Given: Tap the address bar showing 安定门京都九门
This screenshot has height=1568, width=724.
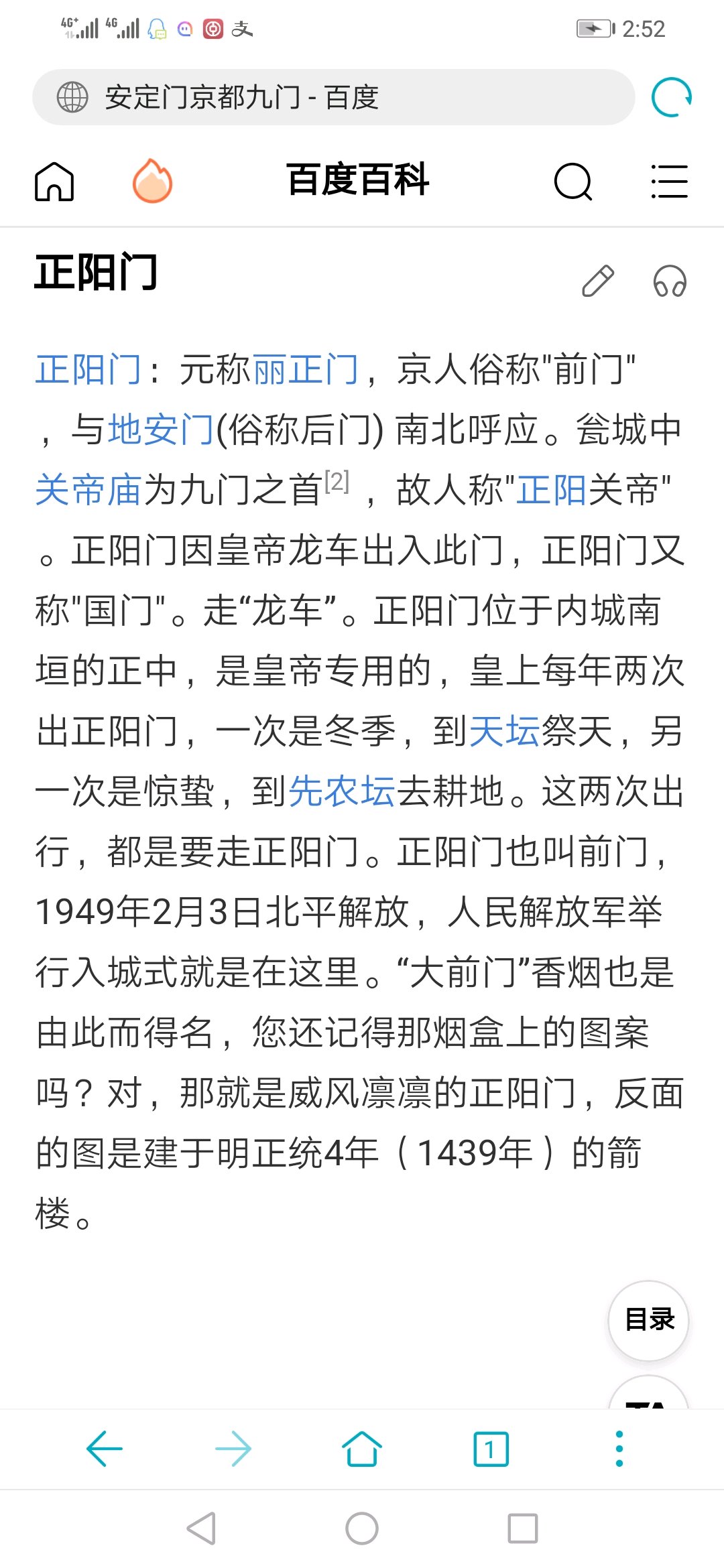Looking at the screenshot, I should (333, 97).
